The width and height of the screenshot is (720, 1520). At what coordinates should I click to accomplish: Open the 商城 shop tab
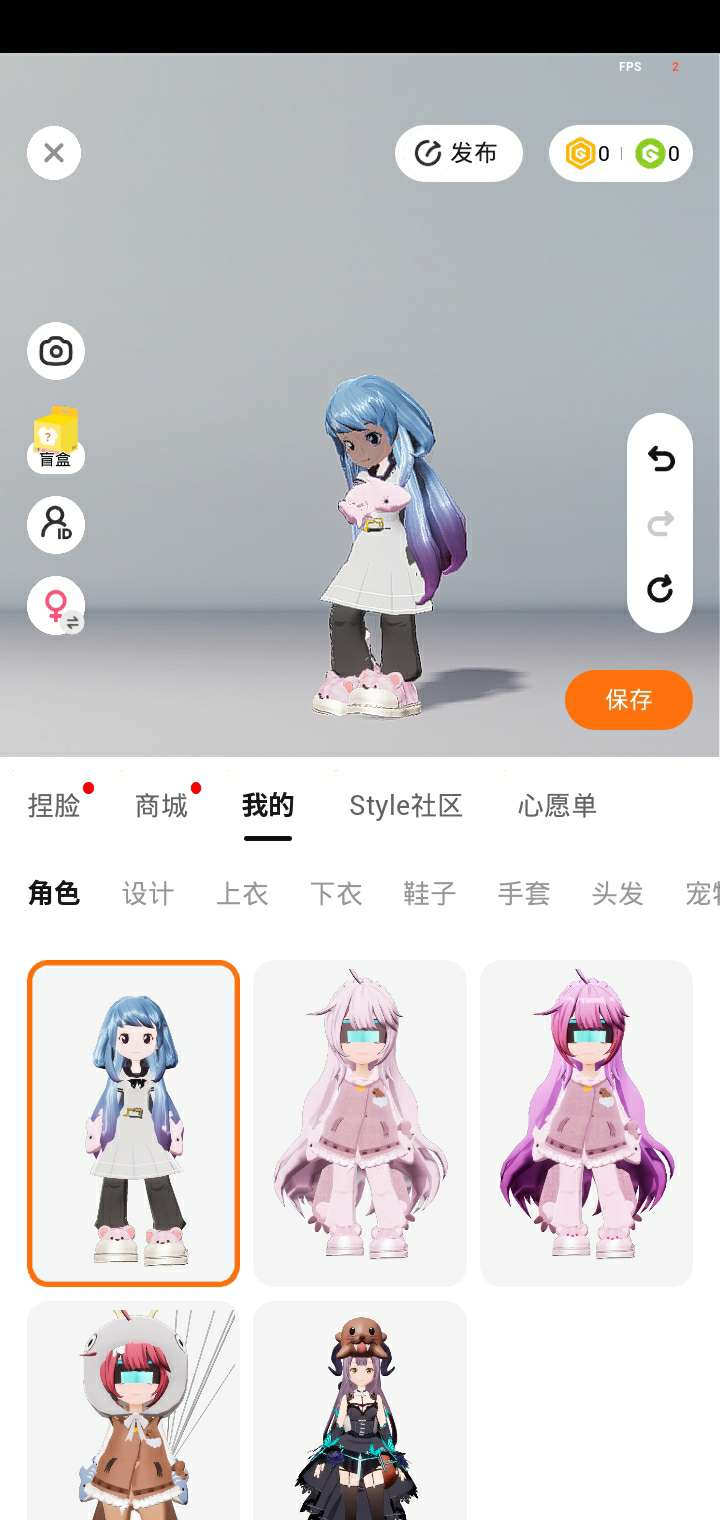pos(162,806)
